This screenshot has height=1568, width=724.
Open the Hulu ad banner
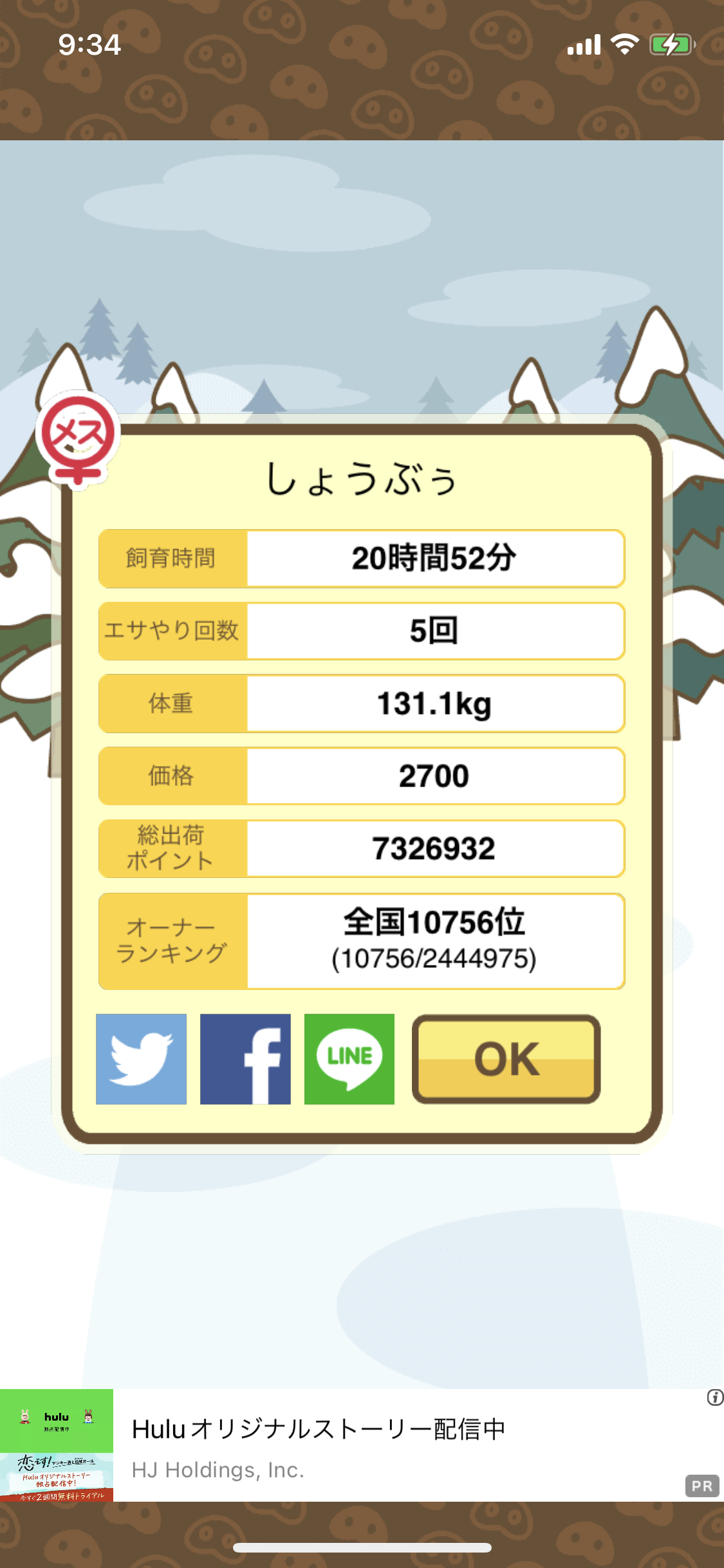point(362,1445)
